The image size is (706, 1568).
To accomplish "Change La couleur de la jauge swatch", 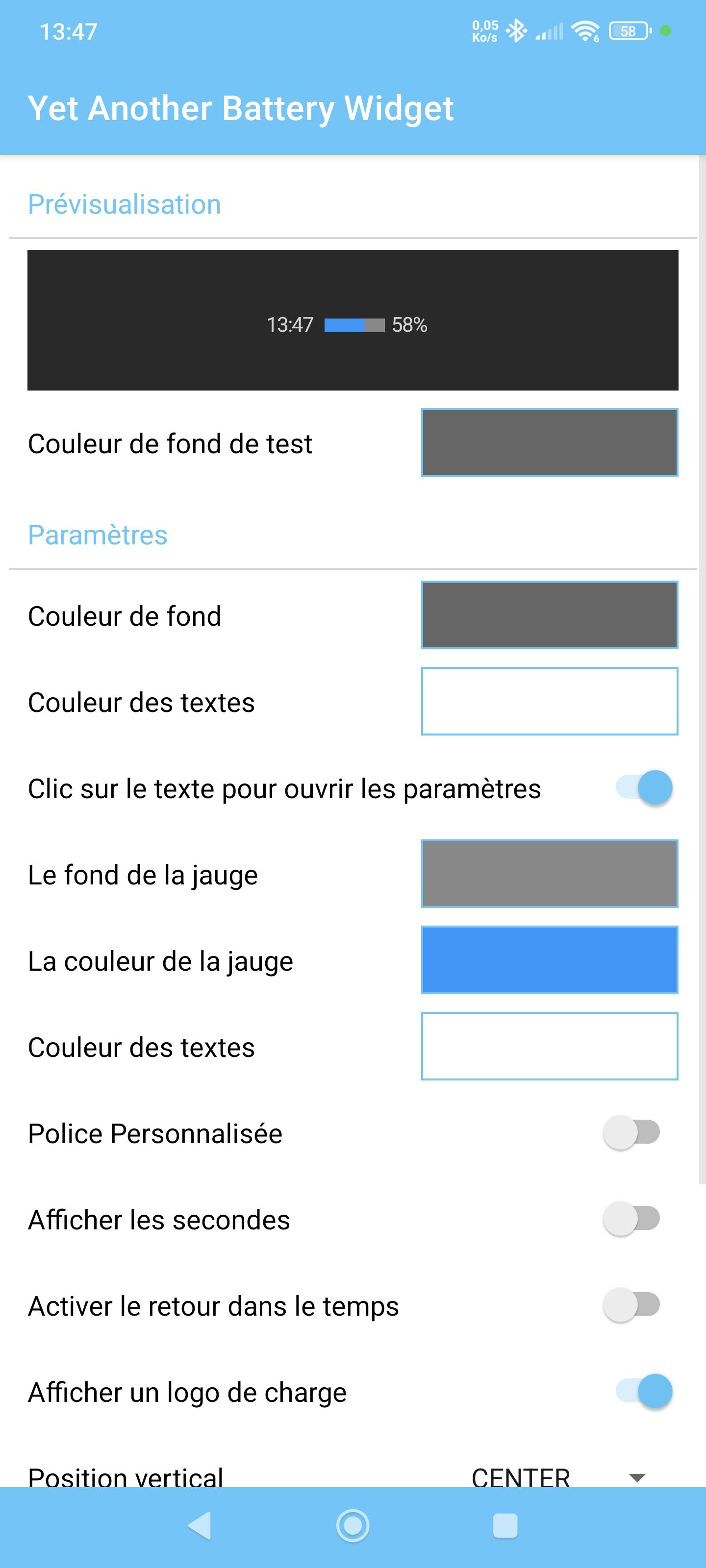I will [x=549, y=960].
